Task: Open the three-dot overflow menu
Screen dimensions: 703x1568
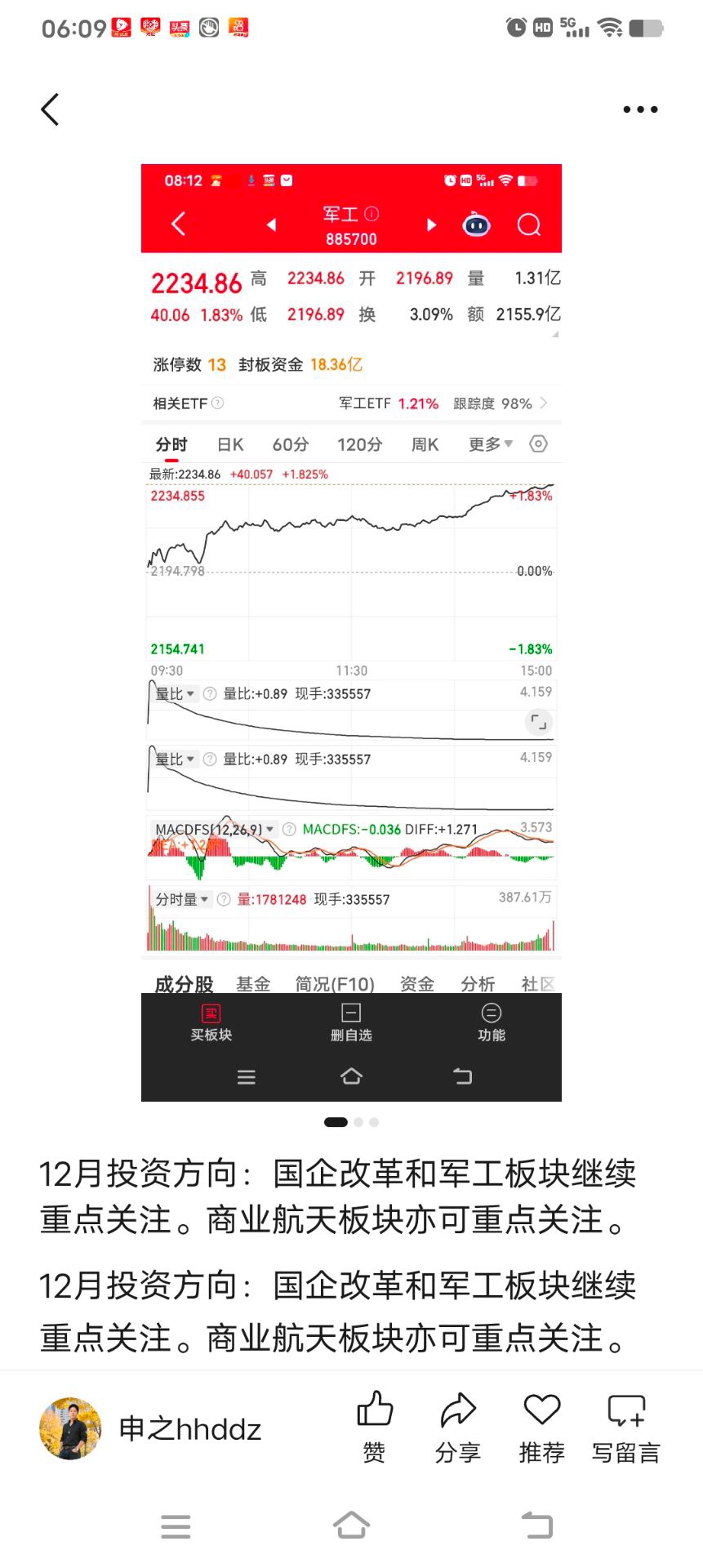Action: (640, 109)
